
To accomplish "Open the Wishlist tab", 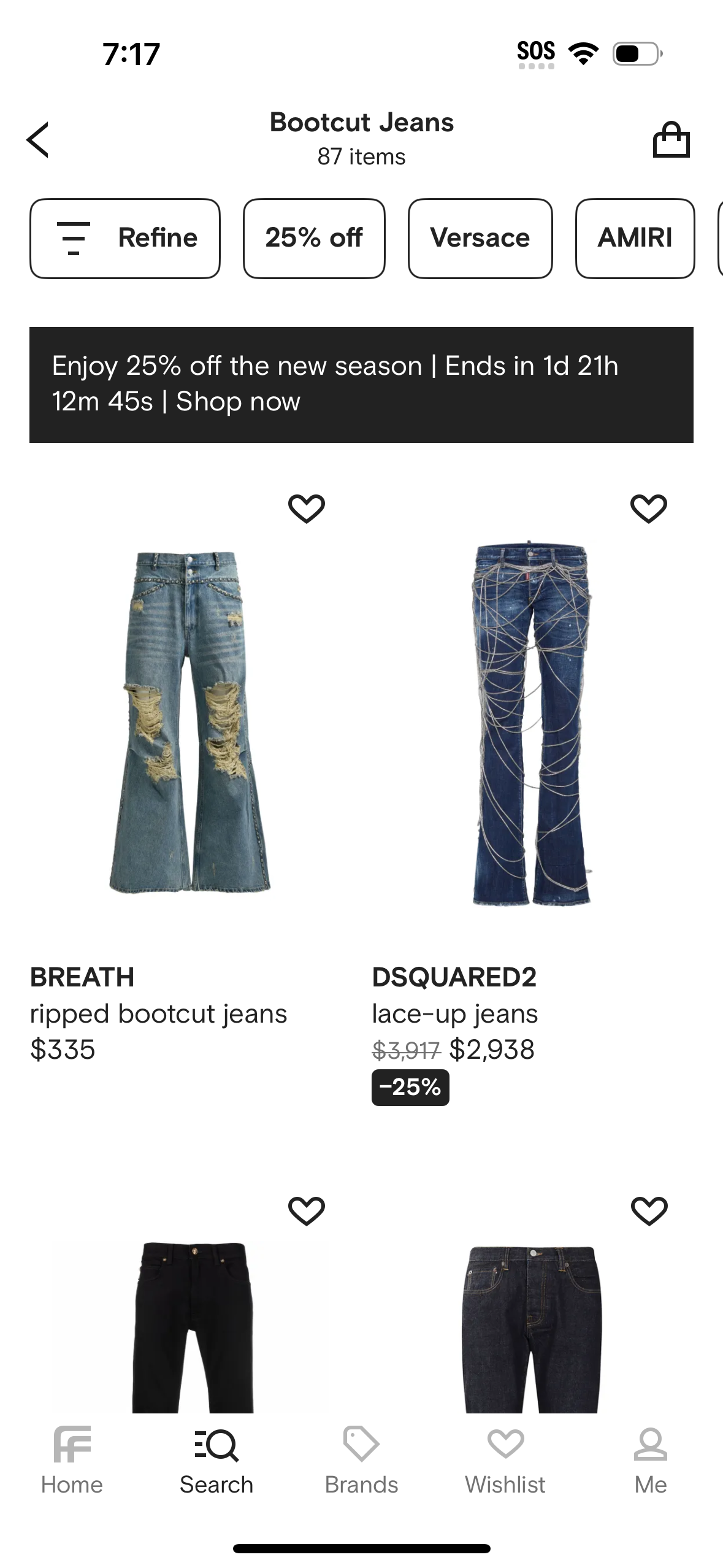I will (505, 1460).
